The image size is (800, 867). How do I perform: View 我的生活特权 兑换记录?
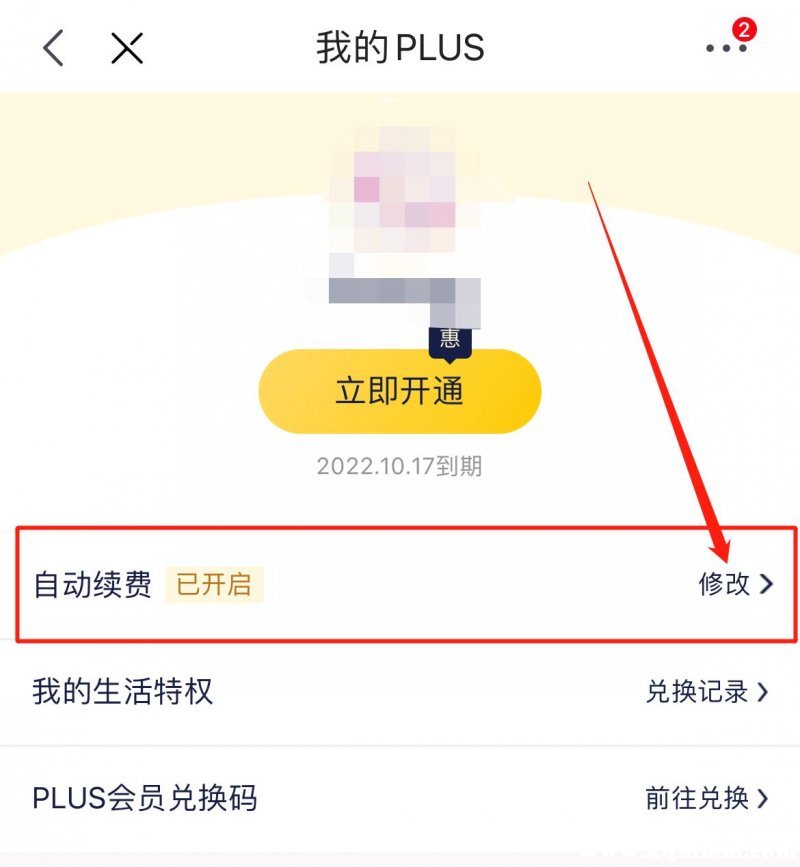click(x=707, y=691)
